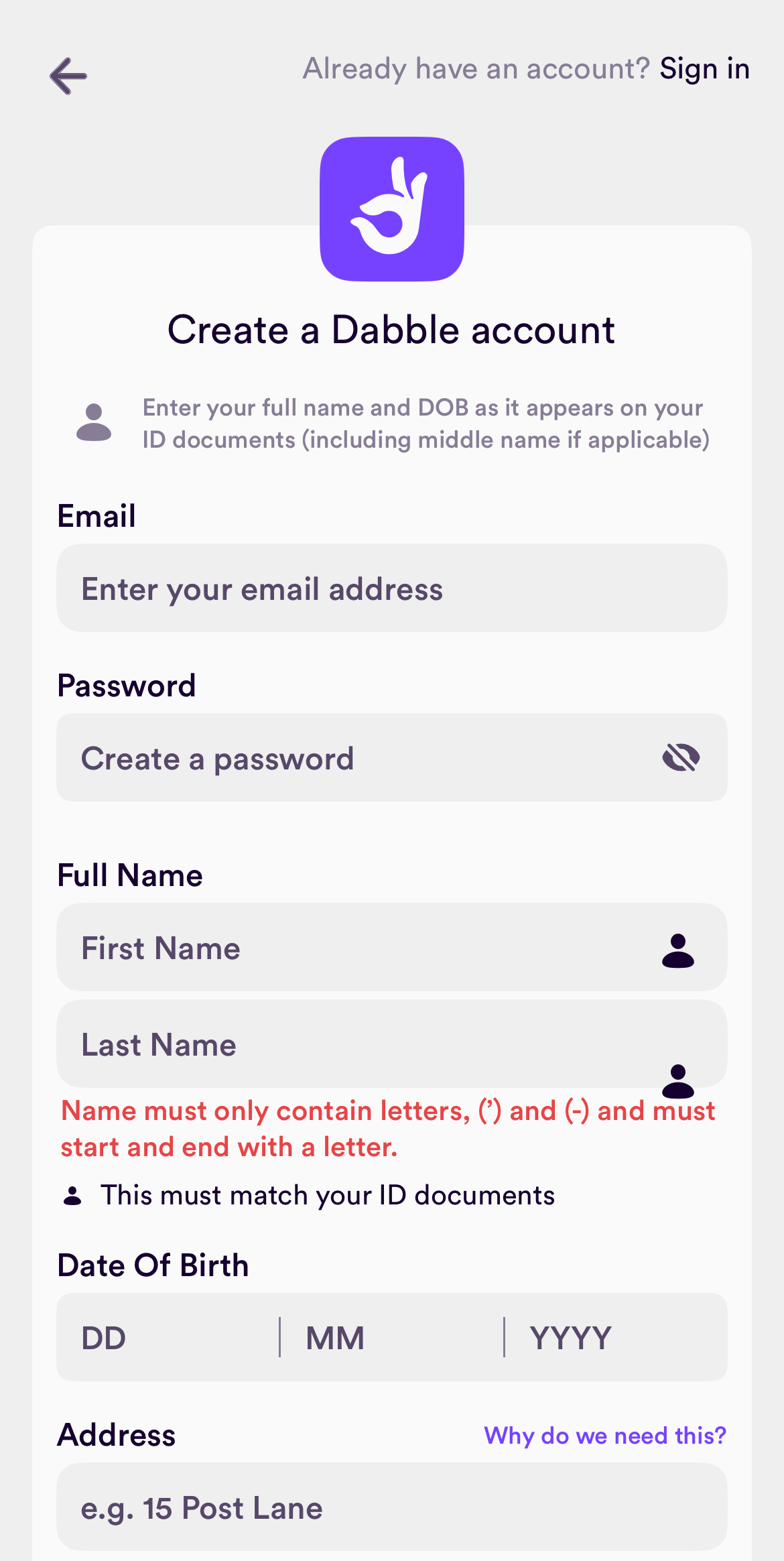Click the address field showing 'e.g. 15 Post Lane'
The image size is (784, 1561).
(392, 1508)
